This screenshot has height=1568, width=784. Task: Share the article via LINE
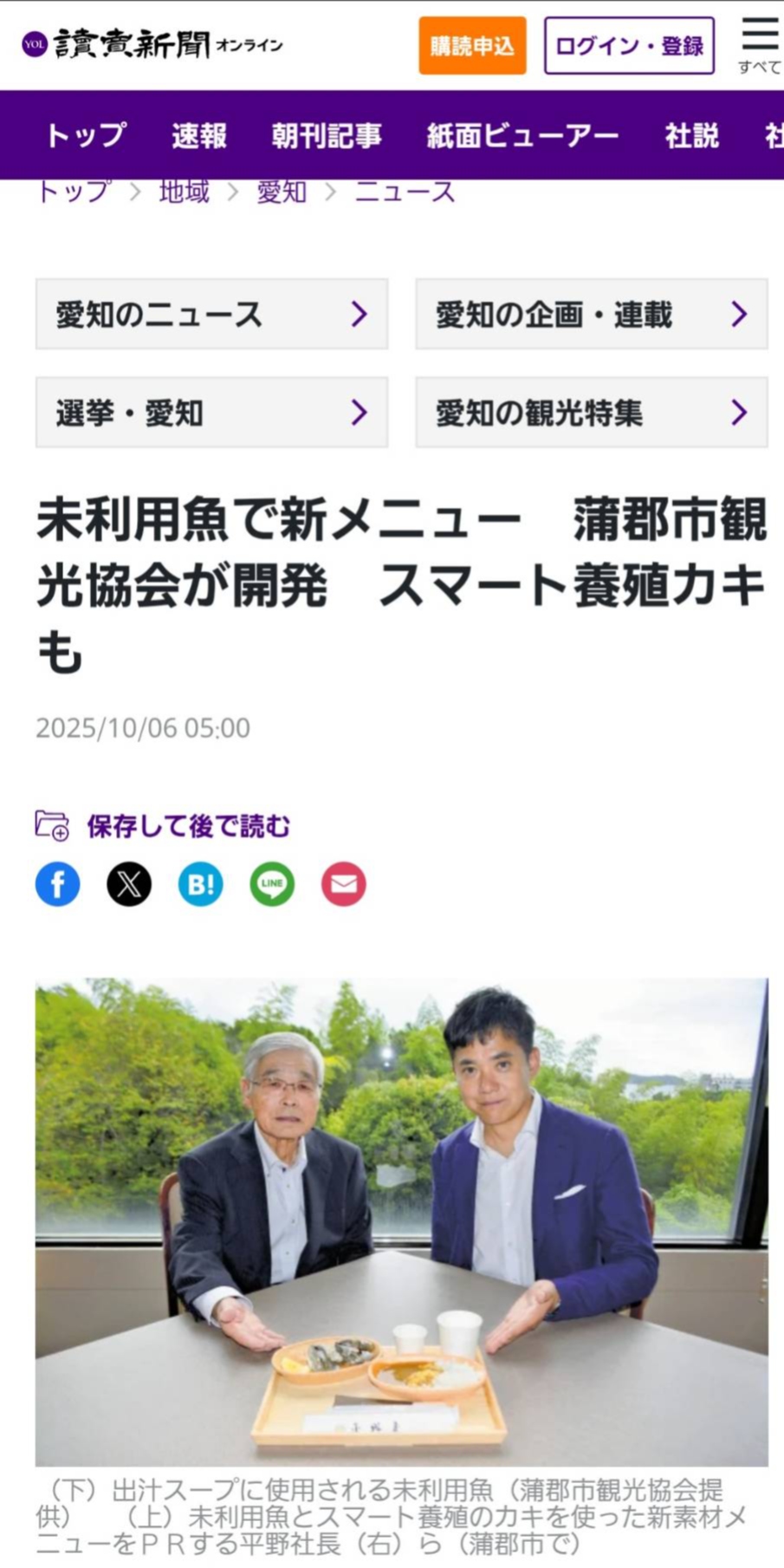(272, 884)
